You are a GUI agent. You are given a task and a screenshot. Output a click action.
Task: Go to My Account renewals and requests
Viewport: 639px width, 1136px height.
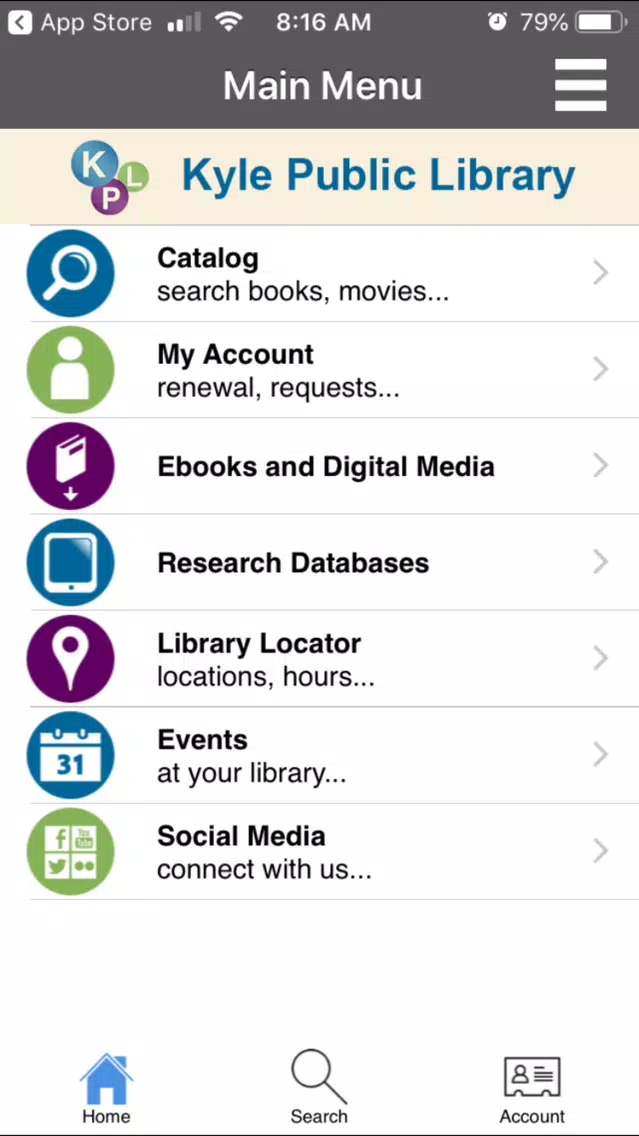pos(320,370)
